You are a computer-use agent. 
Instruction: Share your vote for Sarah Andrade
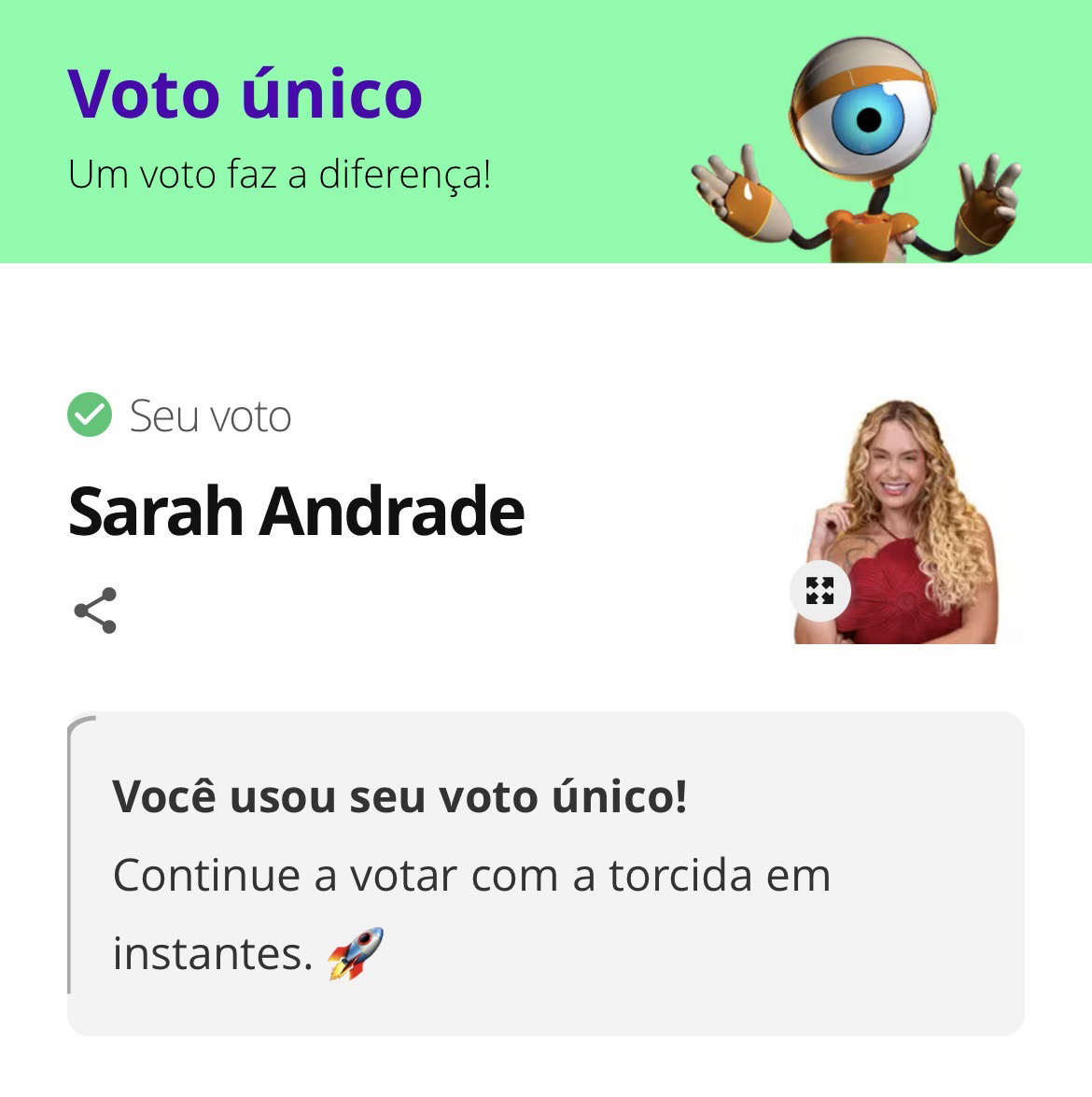coord(95,611)
